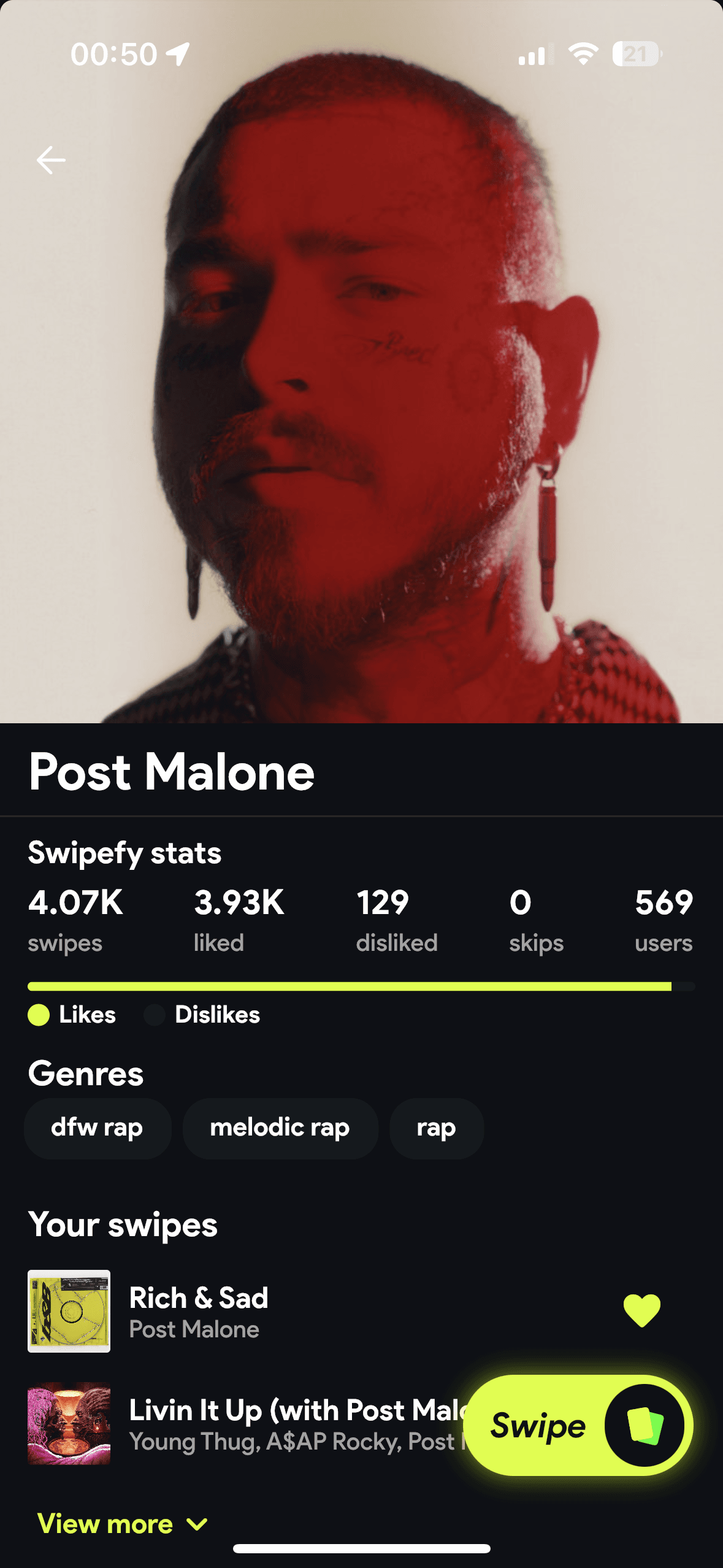Select the dfw rap genre chip
723x1568 pixels.
97,1128
